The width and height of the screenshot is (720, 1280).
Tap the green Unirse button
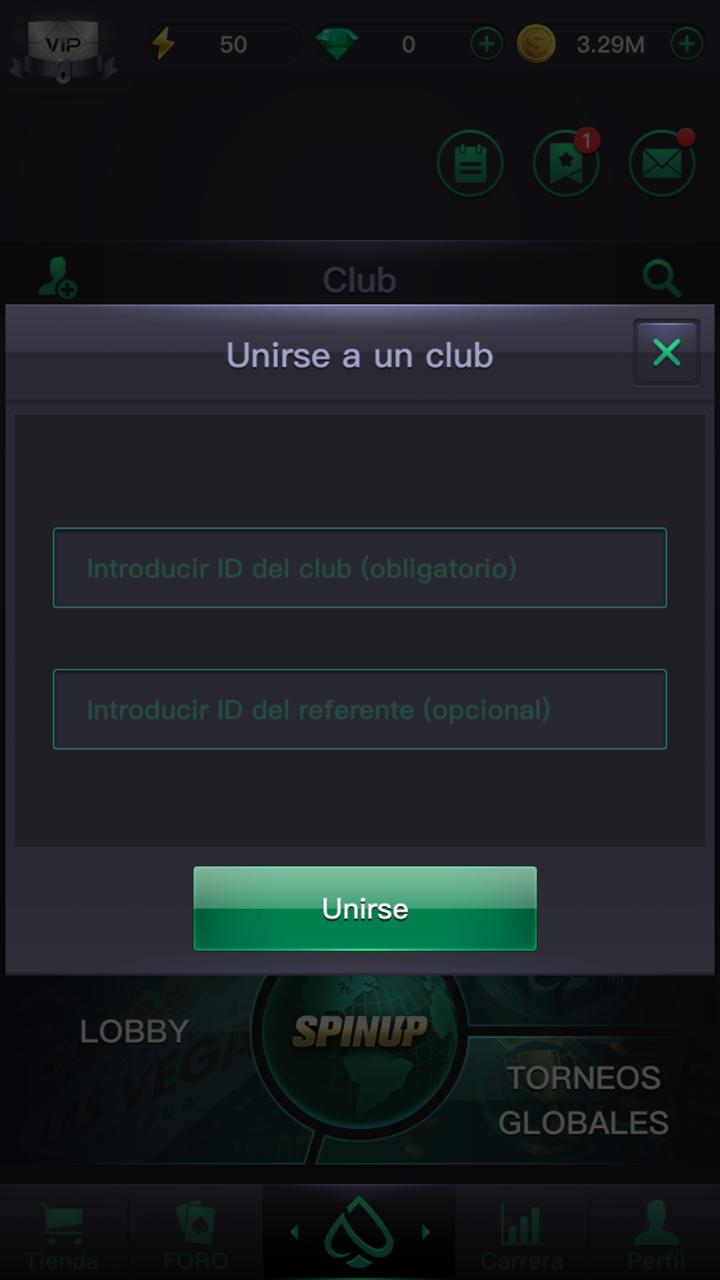pyautogui.click(x=365, y=908)
